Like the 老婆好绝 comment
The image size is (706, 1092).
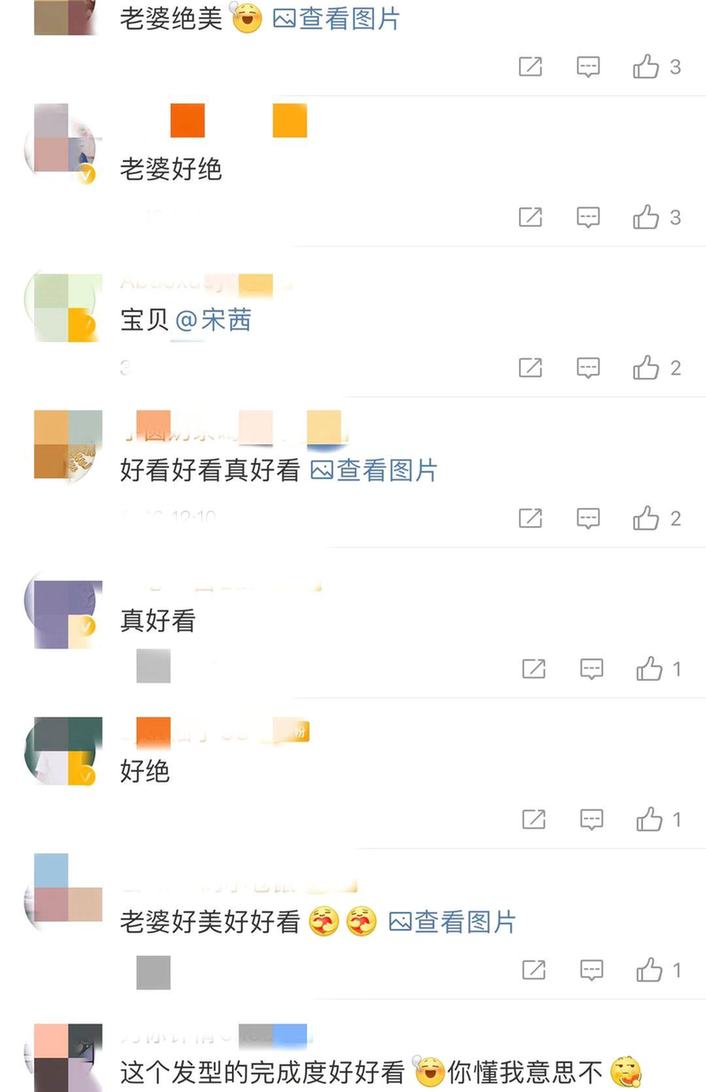646,217
